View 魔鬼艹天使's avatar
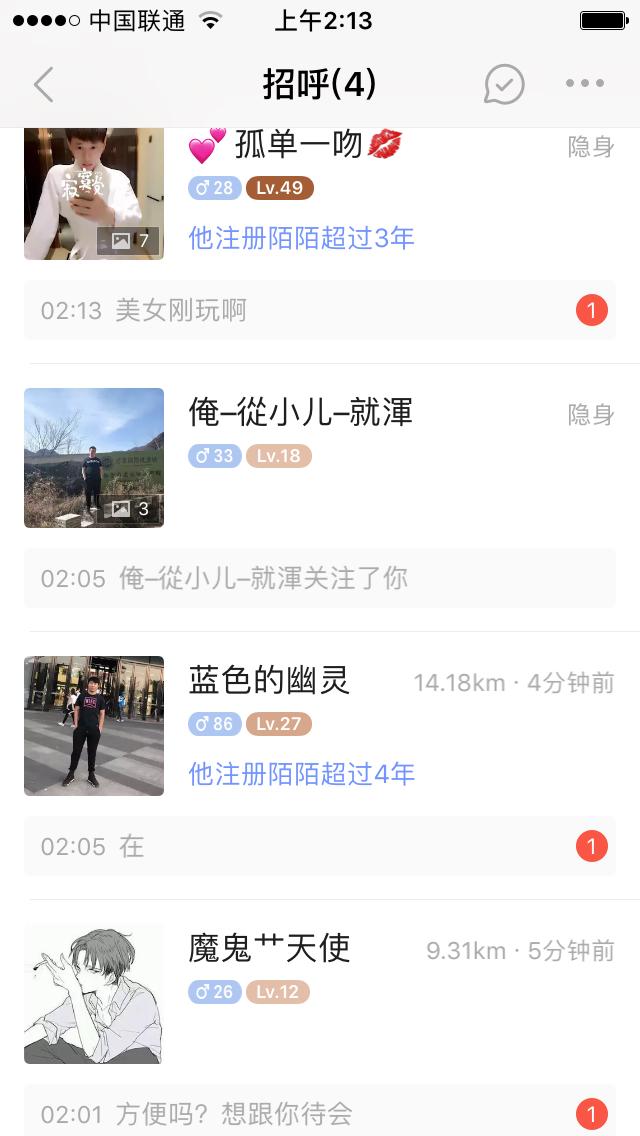This screenshot has height=1136, width=640. pos(94,994)
